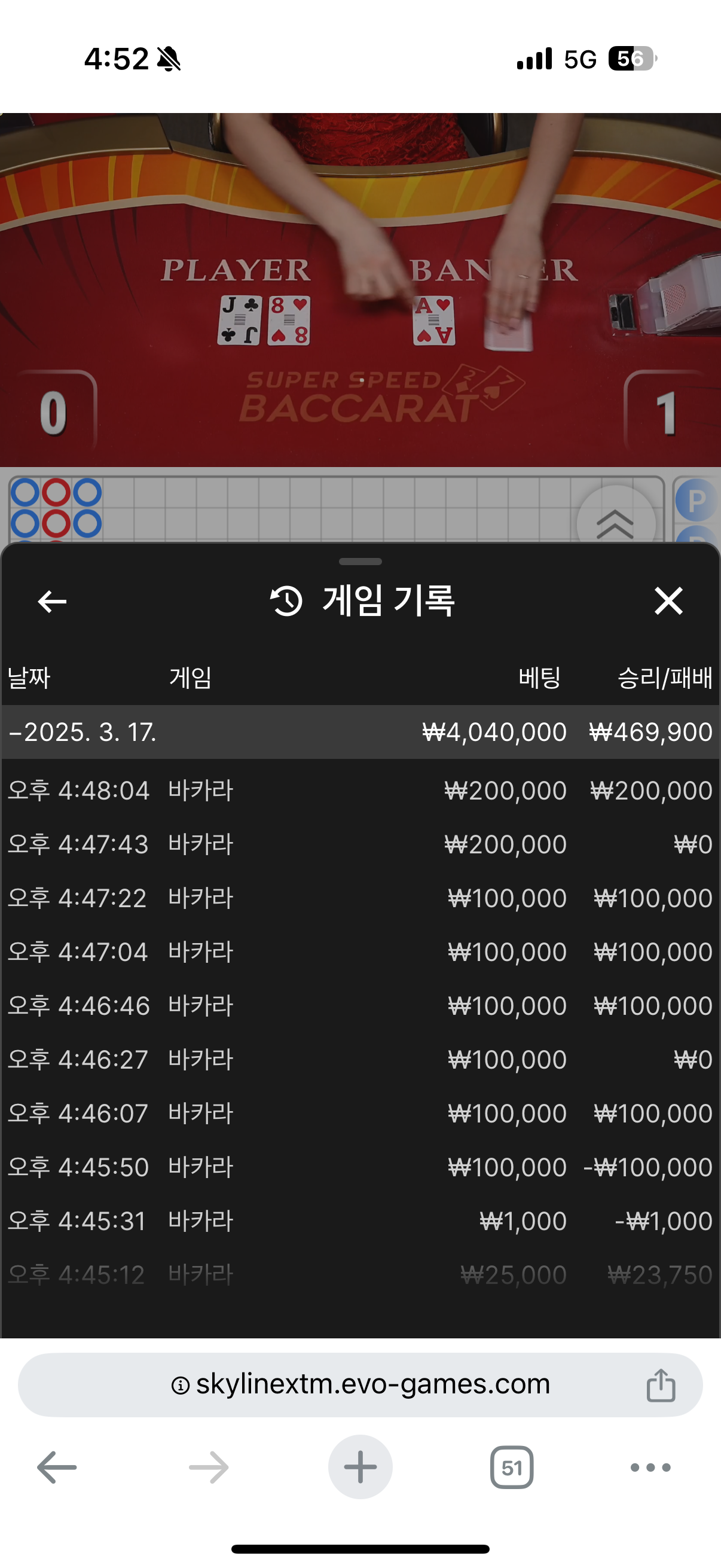Open the 오후 4:48:04 바카라 record
Viewport: 721px width, 1568px height.
[x=360, y=791]
